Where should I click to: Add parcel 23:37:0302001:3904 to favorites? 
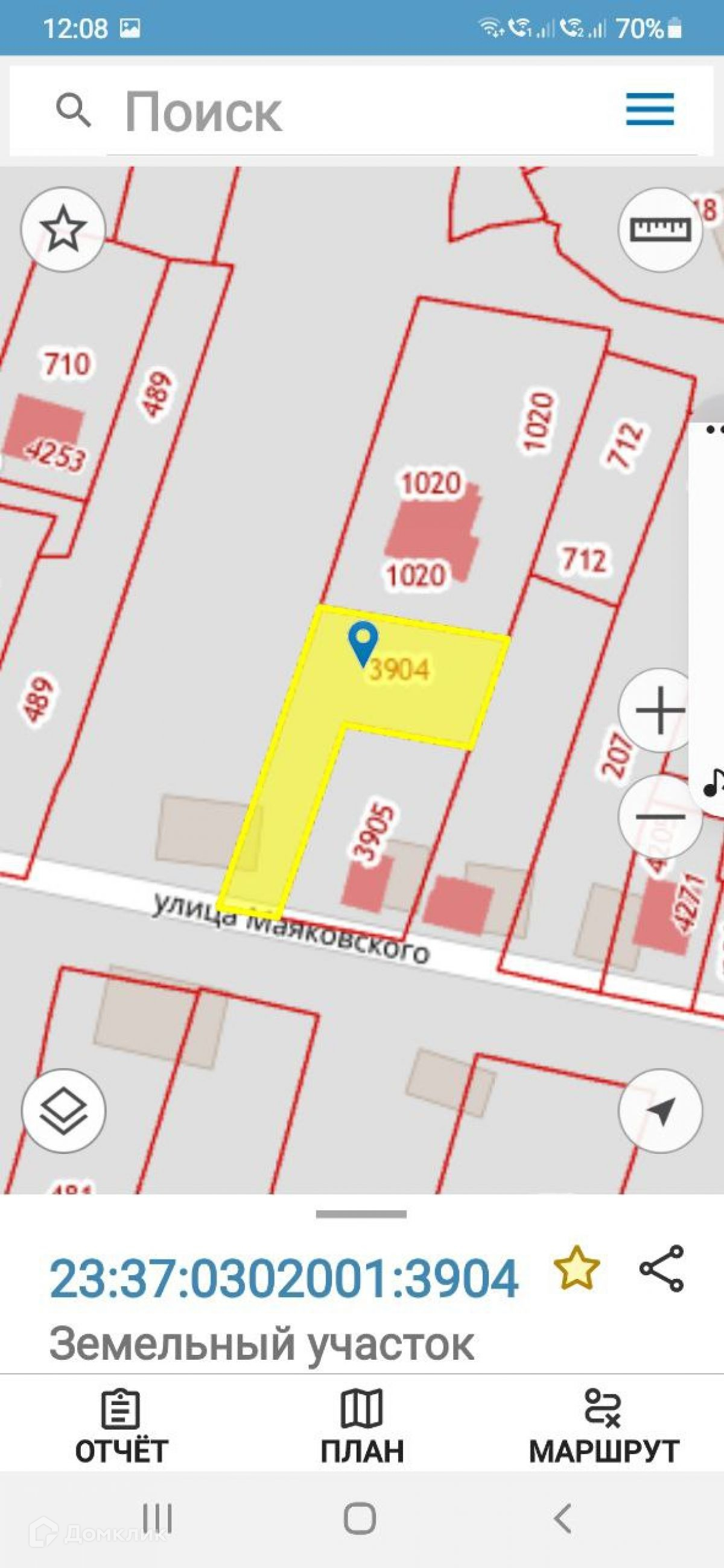coord(576,1267)
